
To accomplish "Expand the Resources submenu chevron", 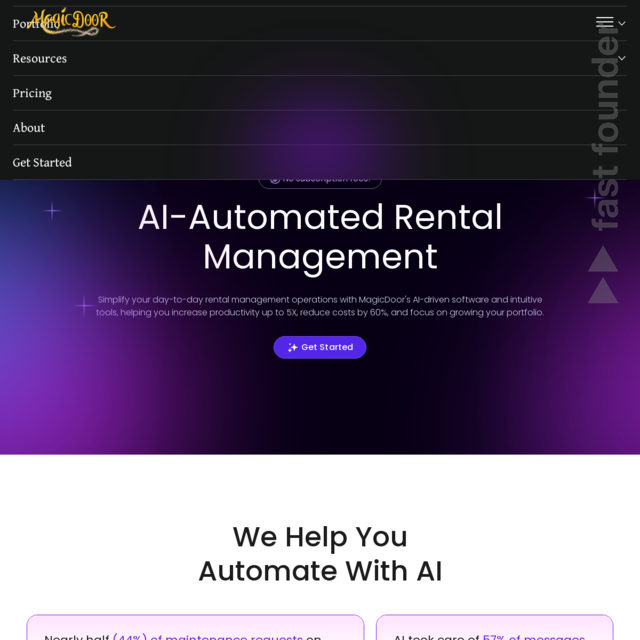I will pyautogui.click(x=621, y=58).
